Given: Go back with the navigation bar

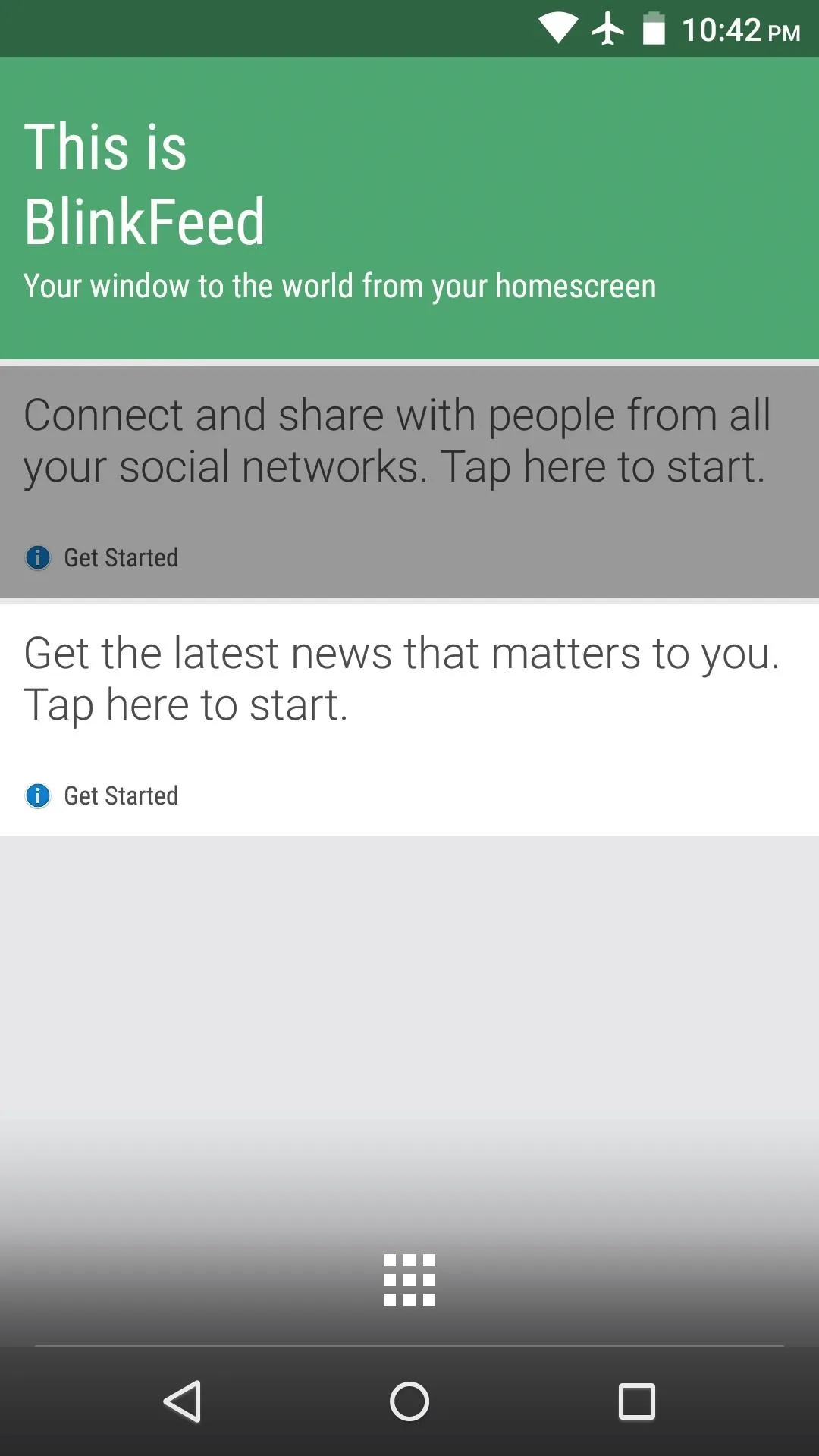Looking at the screenshot, I should (183, 1401).
